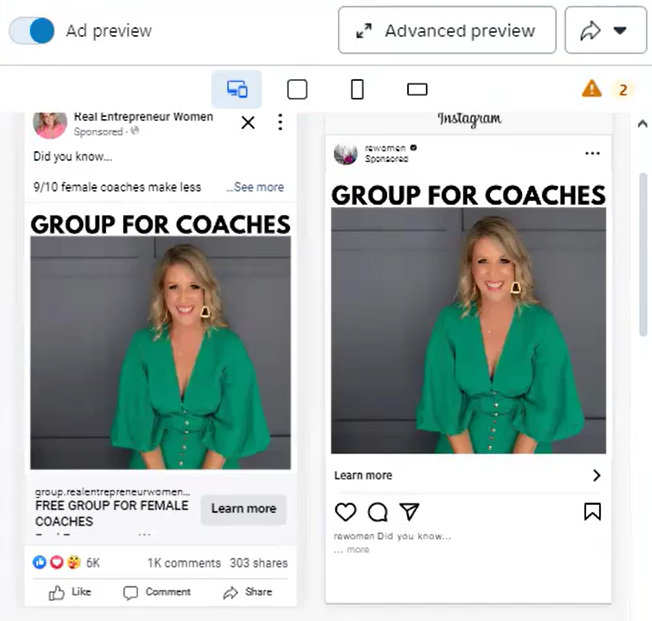This screenshot has width=652, height=621.
Task: Switch to the vertical phone format preview
Action: pos(357,89)
